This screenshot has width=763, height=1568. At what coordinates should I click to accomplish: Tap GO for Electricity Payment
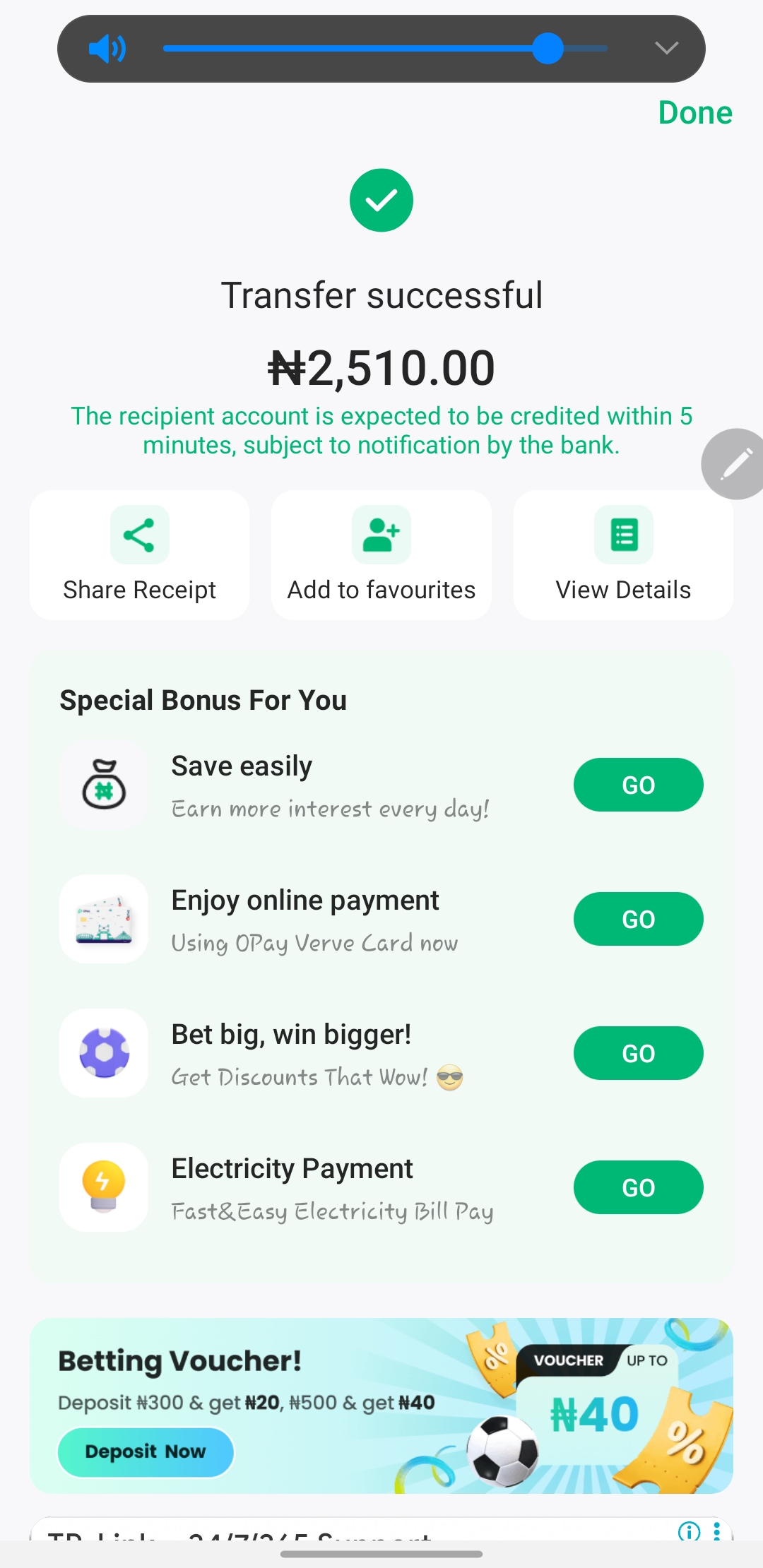tap(638, 1187)
